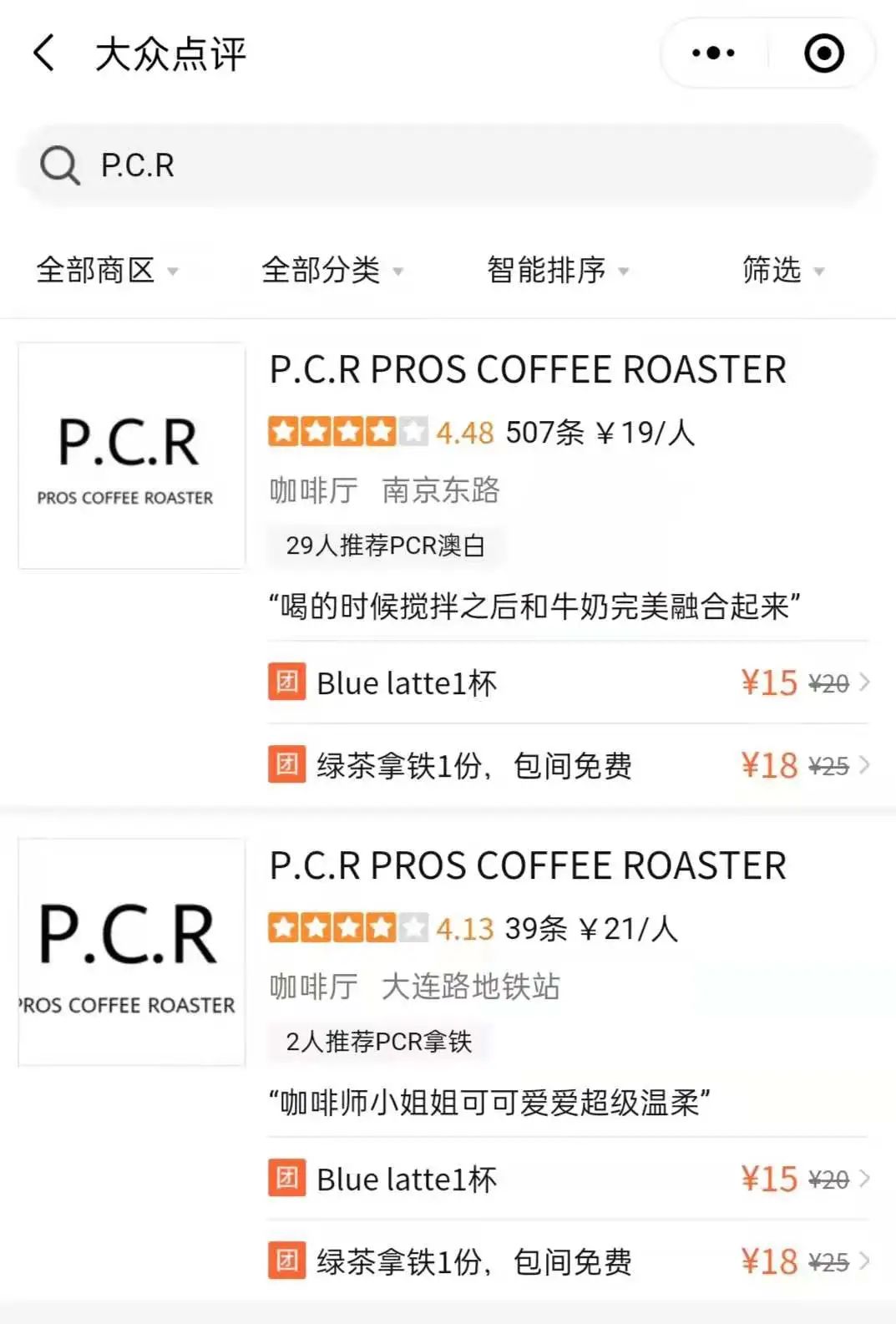Open the mini program three-dot menu
Image resolution: width=896 pixels, height=1324 pixels.
(713, 53)
